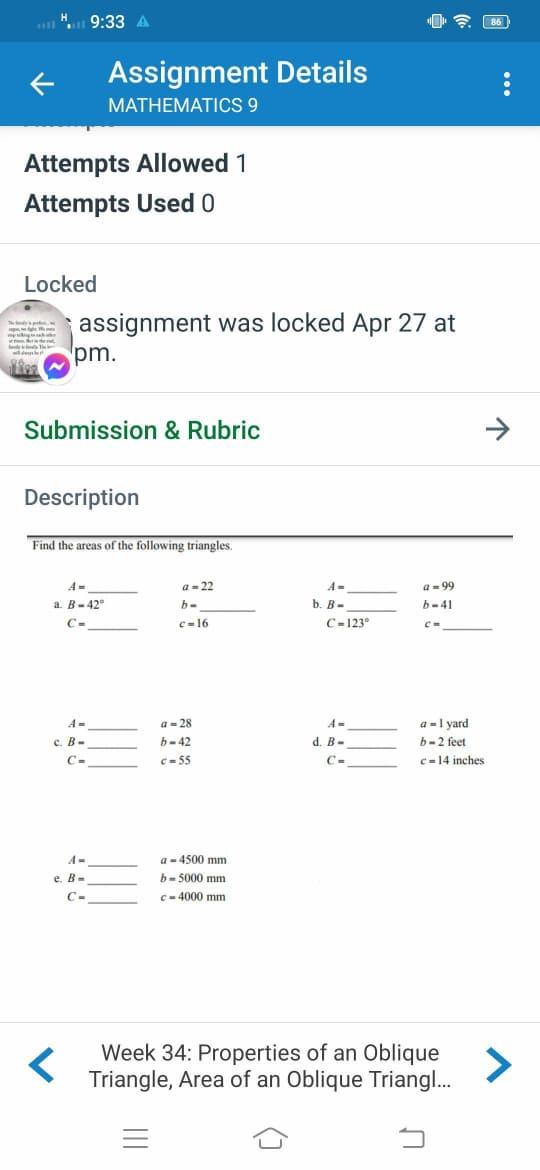Tap the system back button

(412, 1137)
